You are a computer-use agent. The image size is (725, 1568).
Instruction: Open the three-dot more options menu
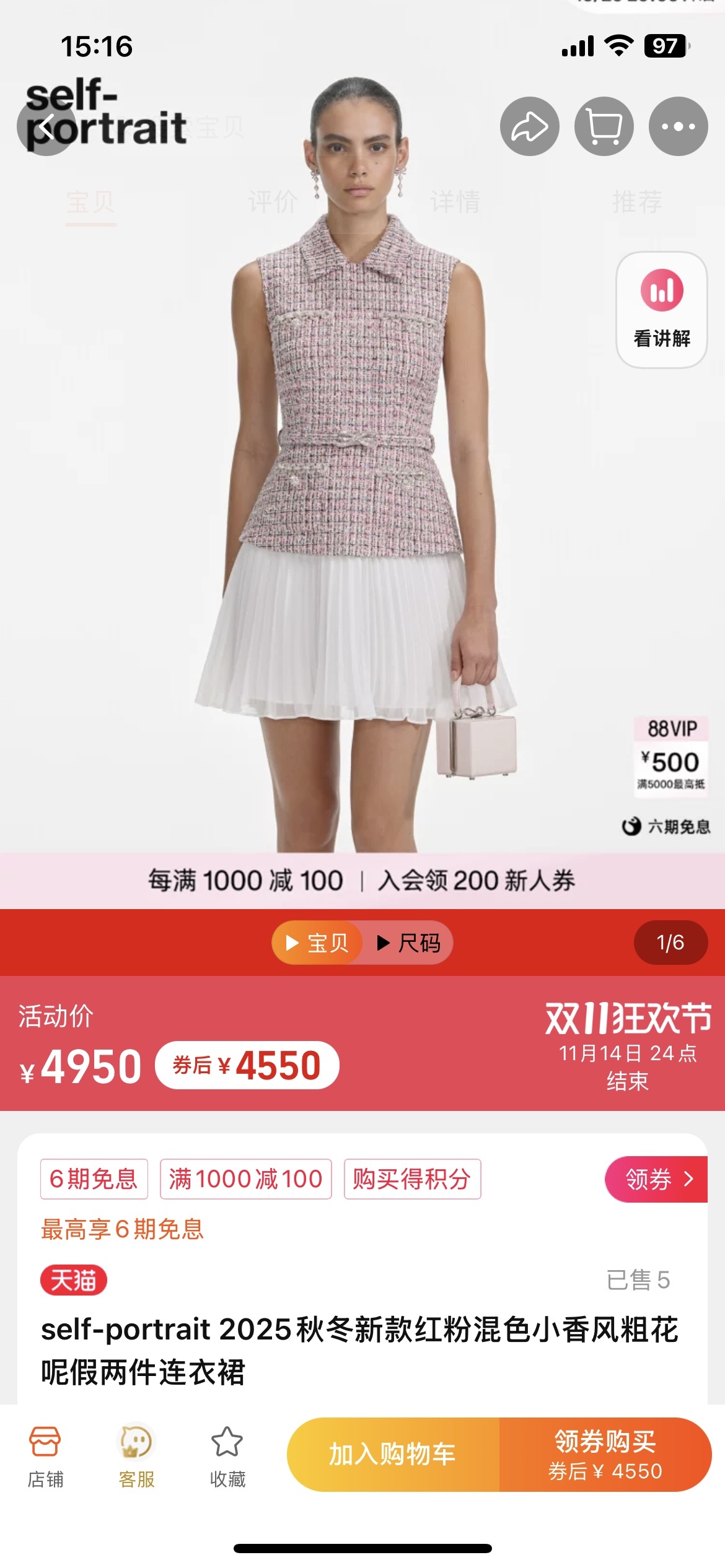pos(678,126)
